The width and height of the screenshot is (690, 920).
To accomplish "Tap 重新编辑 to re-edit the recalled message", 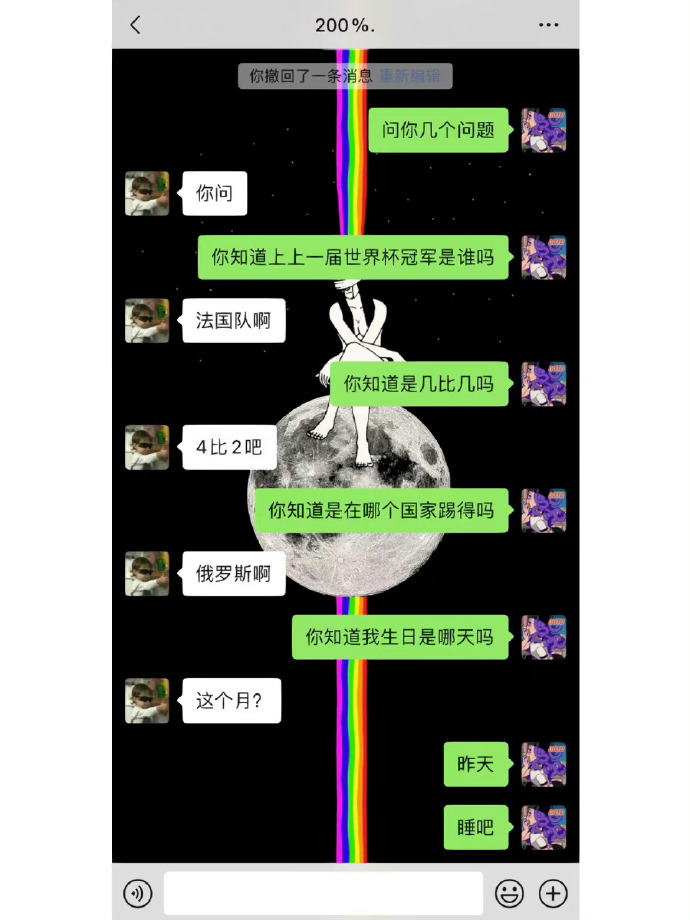I will tap(415, 75).
